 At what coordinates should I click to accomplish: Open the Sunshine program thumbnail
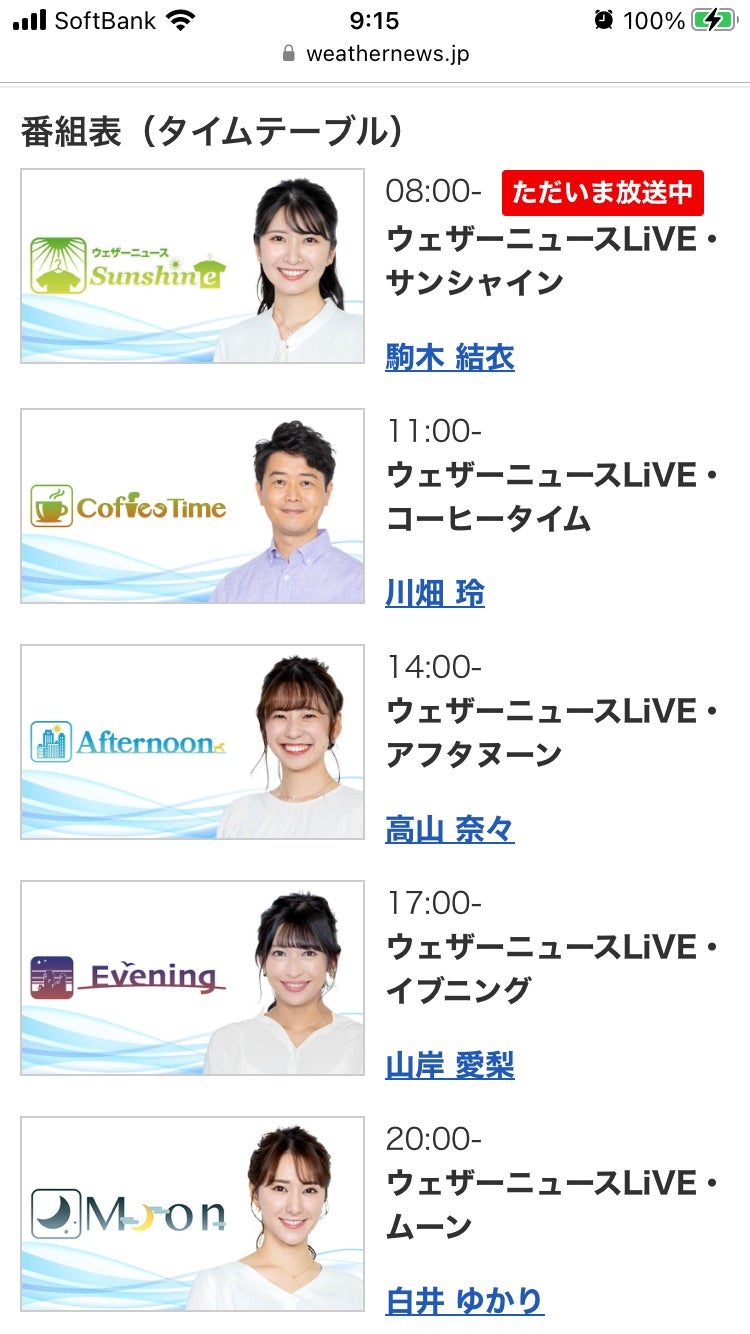193,266
